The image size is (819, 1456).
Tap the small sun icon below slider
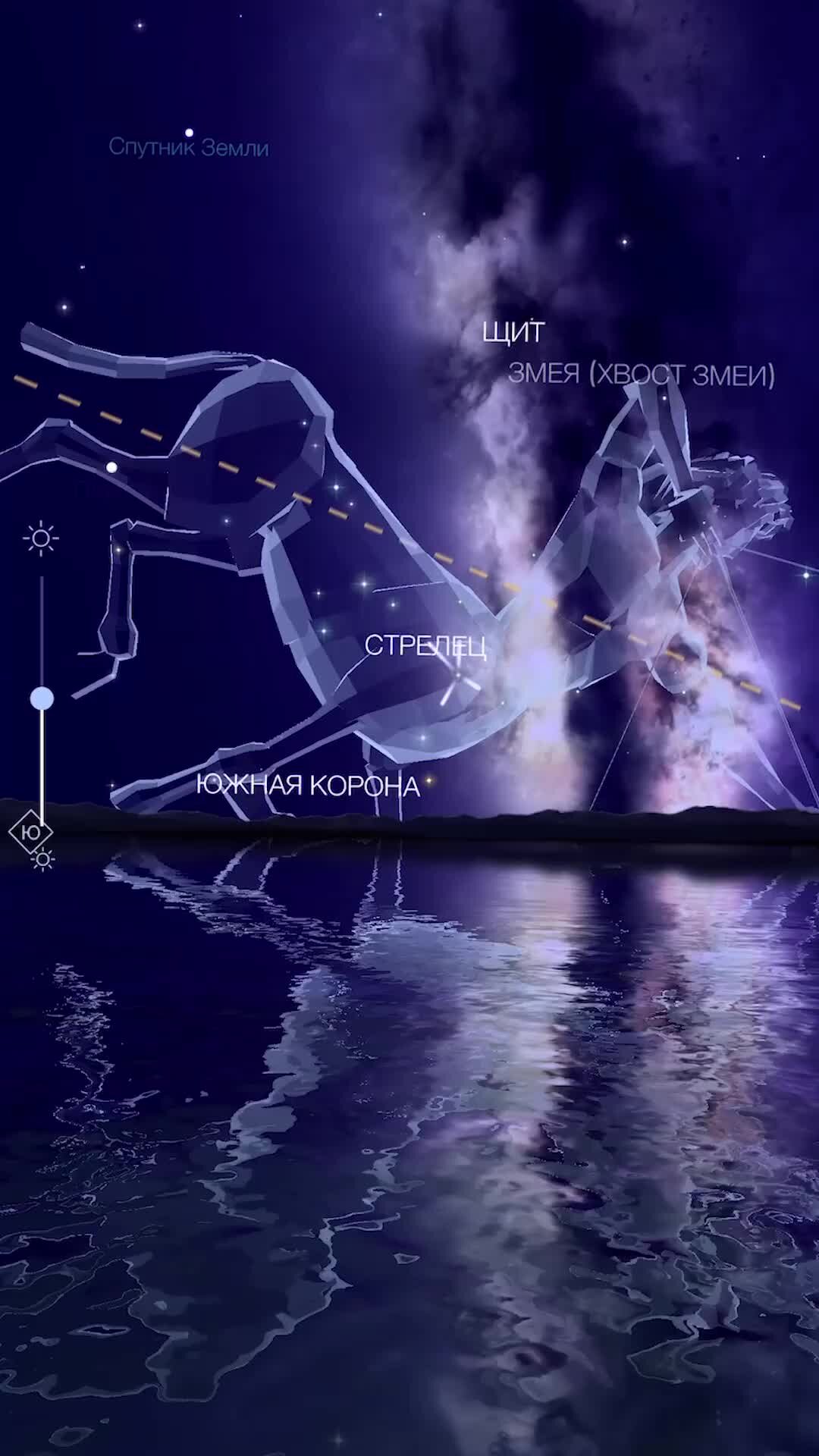point(43,859)
